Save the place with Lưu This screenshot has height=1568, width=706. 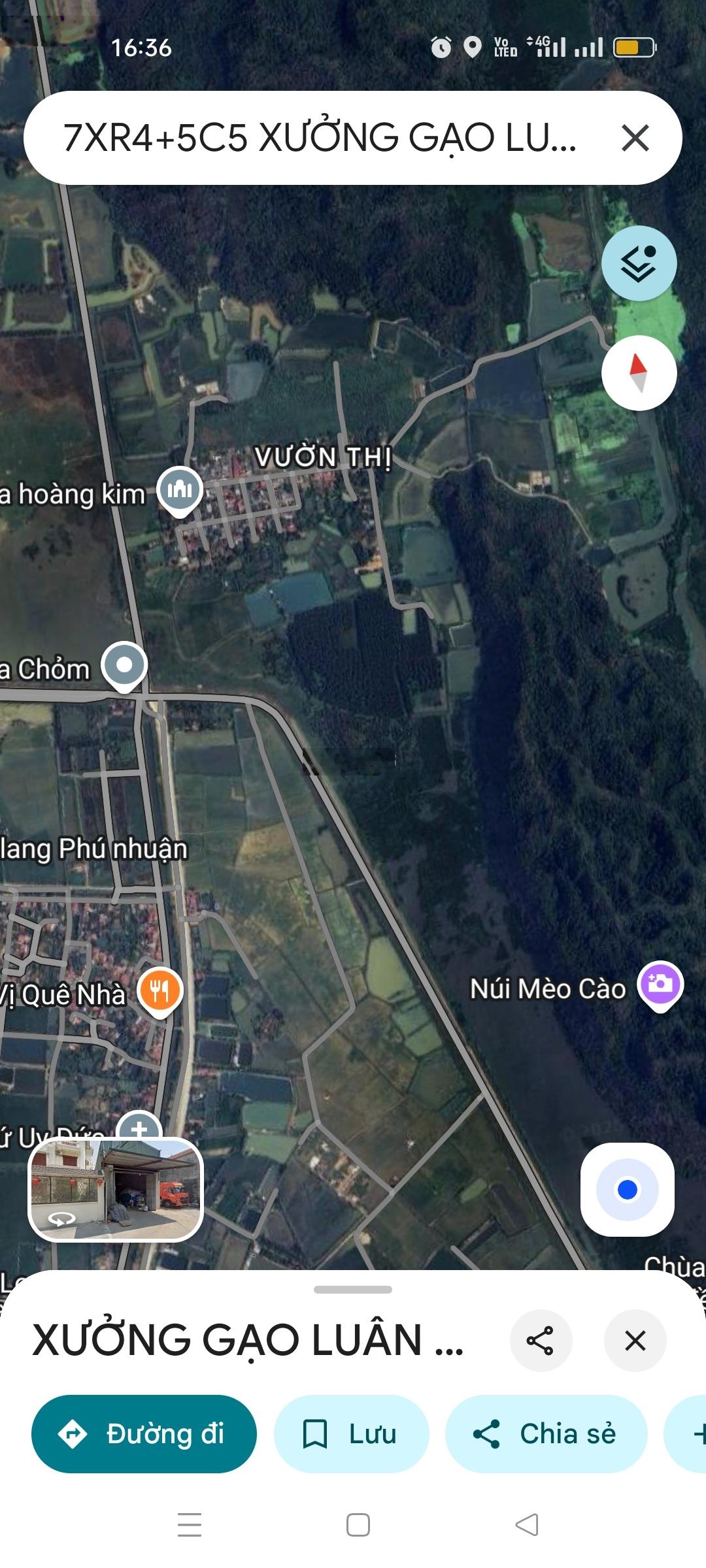tap(351, 1434)
